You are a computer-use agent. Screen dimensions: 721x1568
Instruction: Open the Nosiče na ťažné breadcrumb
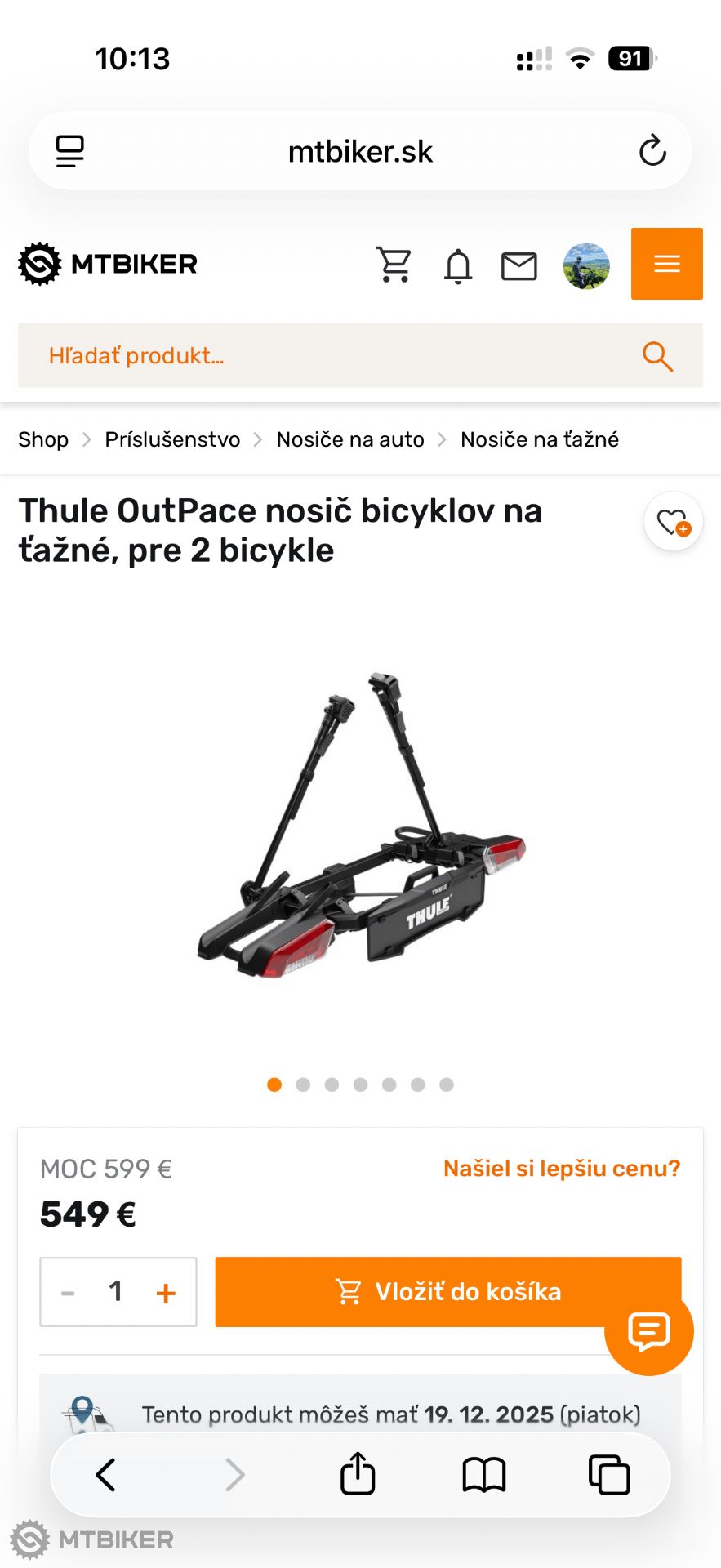coord(539,439)
